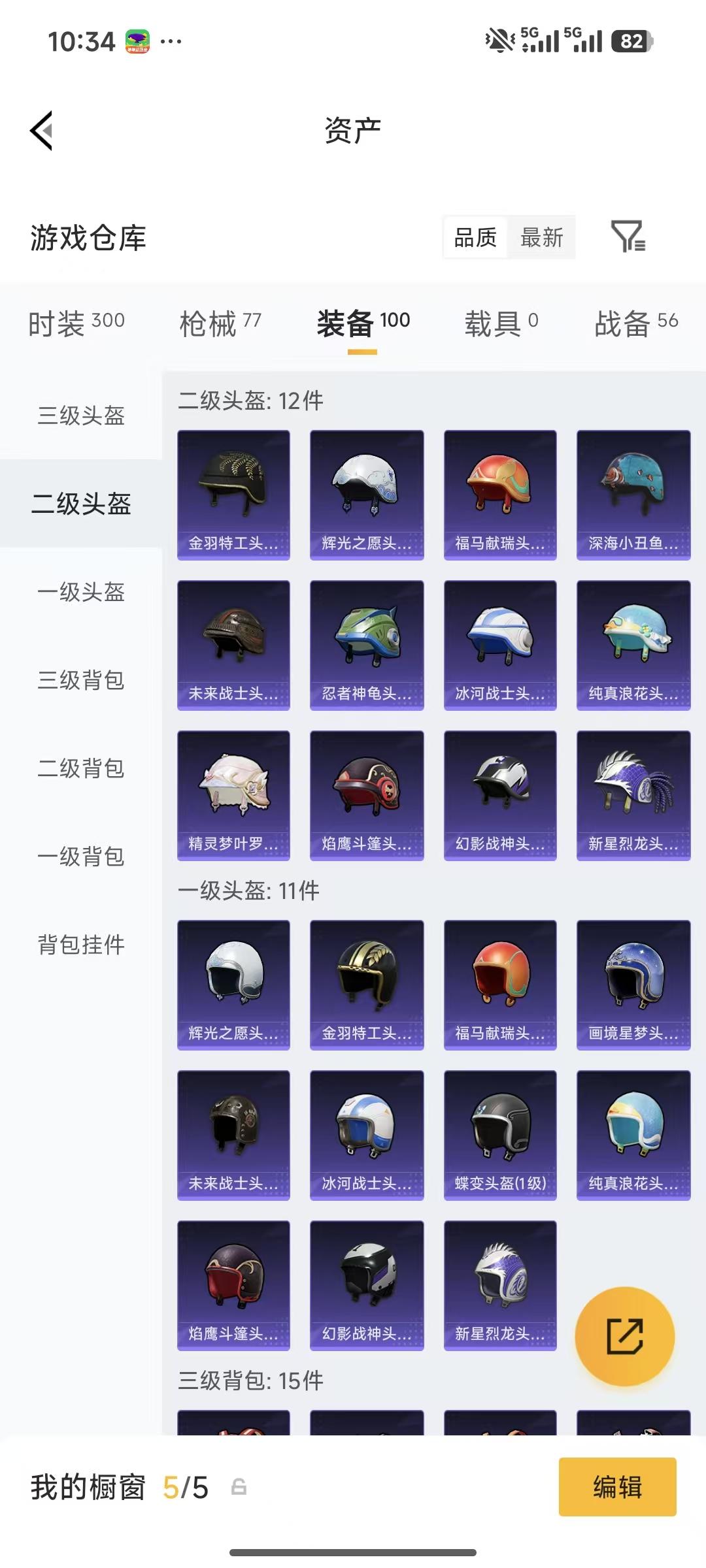Tap the back arrow icon
Image resolution: width=706 pixels, height=1568 pixels.
(x=41, y=131)
